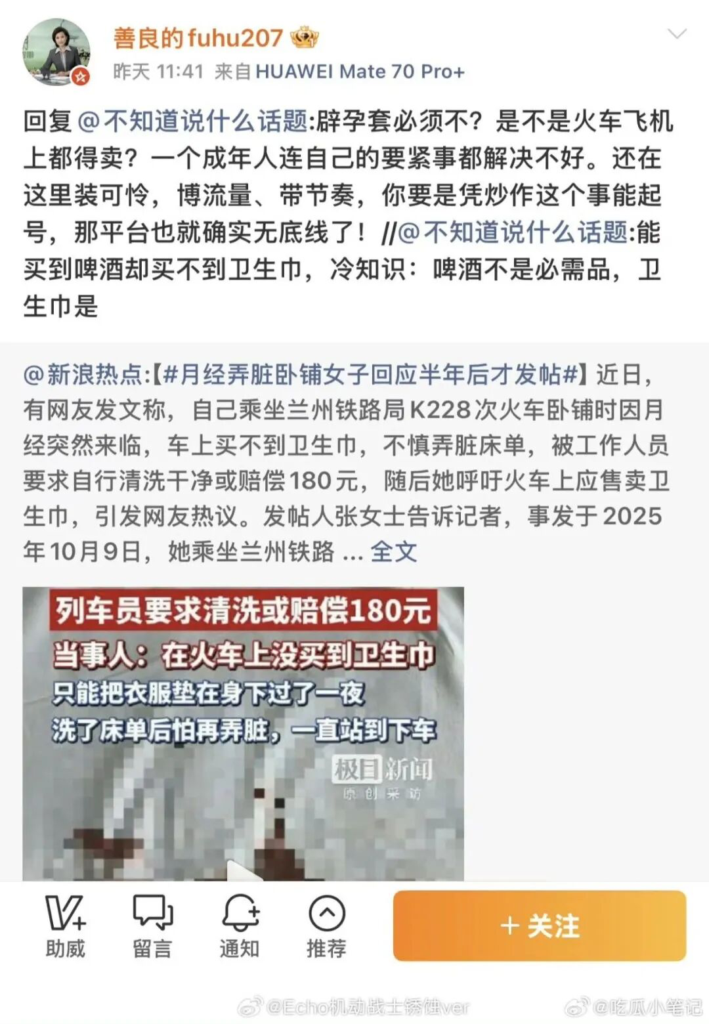Expand the post options chevron
709x1024 pixels.
tap(677, 34)
